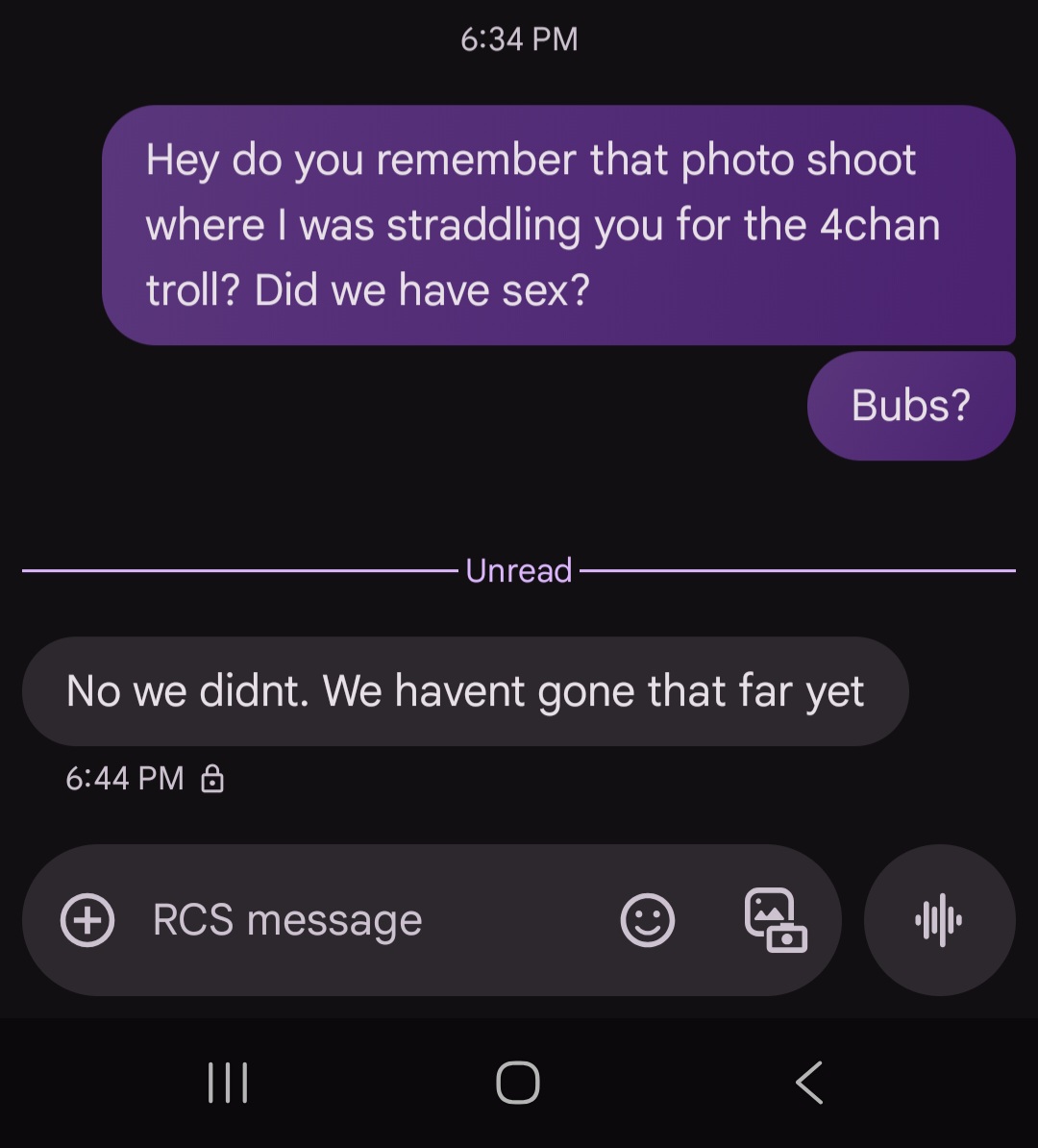The image size is (1038, 1148).
Task: Open the recent apps view
Action: 228,1083
